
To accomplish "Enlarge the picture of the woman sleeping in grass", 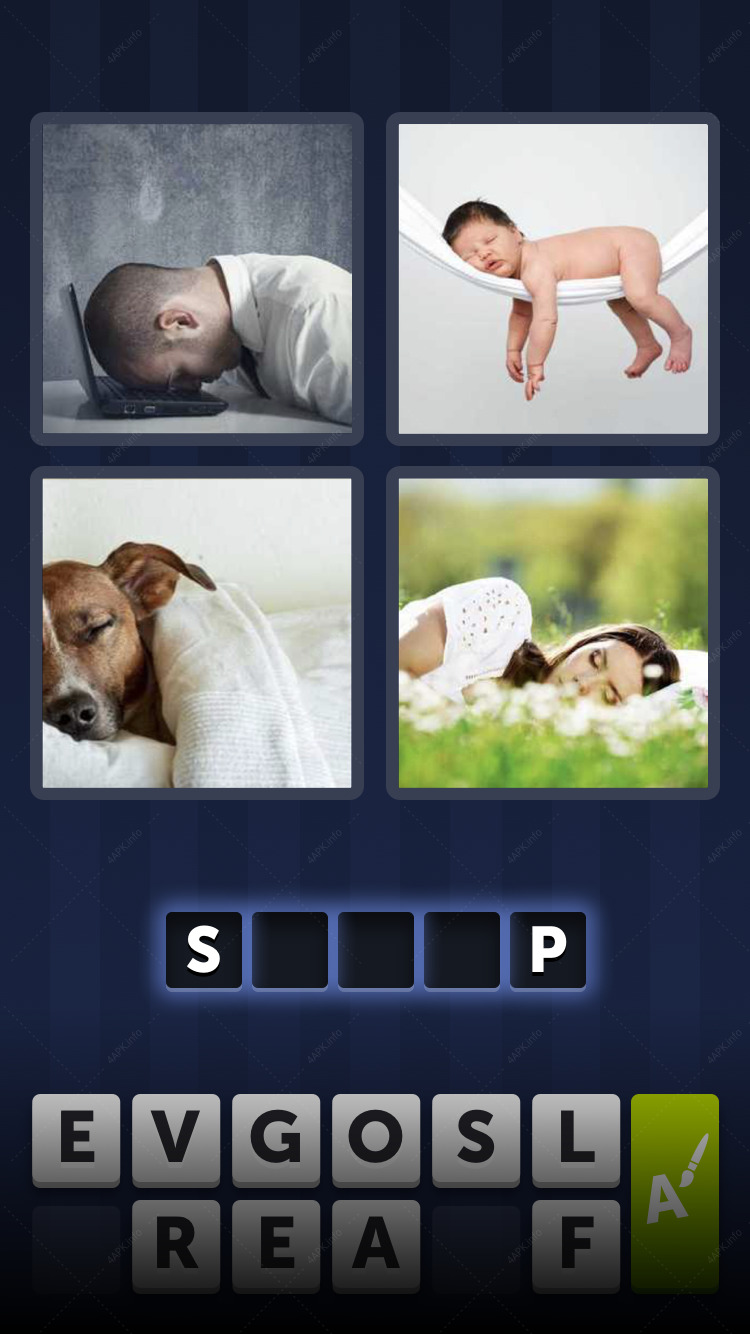I will click(553, 633).
